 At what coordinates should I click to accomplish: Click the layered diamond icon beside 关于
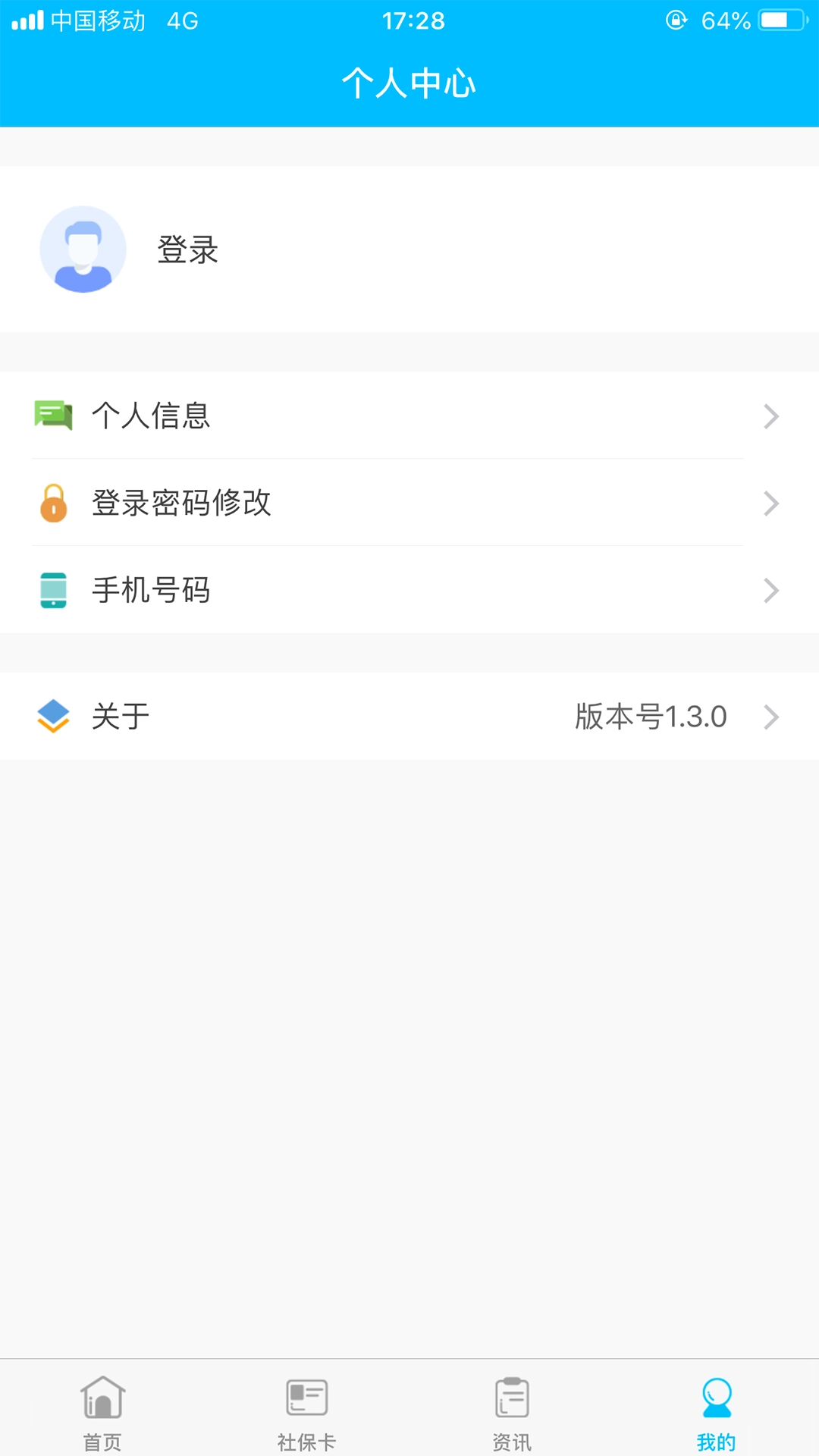pyautogui.click(x=52, y=716)
